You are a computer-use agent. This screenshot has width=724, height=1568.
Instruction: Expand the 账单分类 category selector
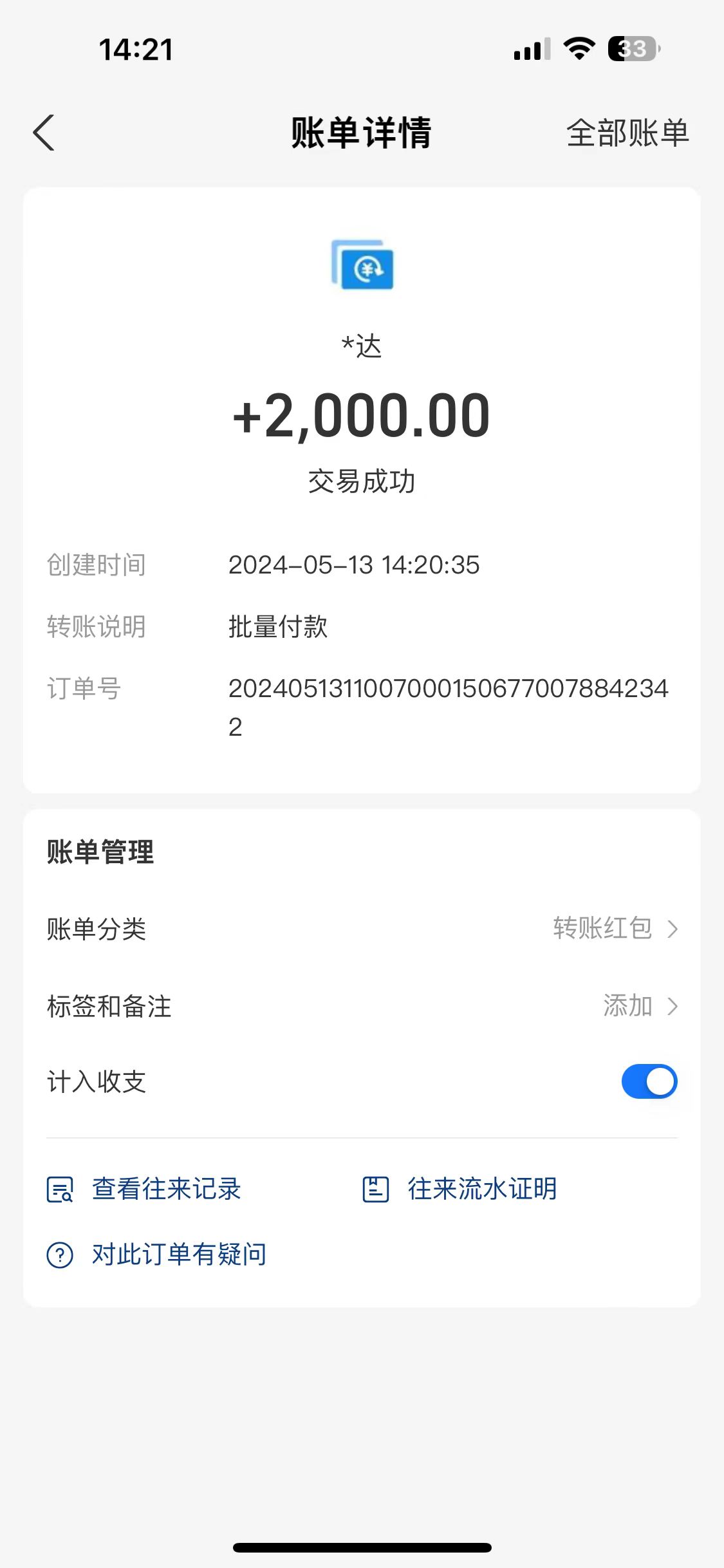pos(673,929)
